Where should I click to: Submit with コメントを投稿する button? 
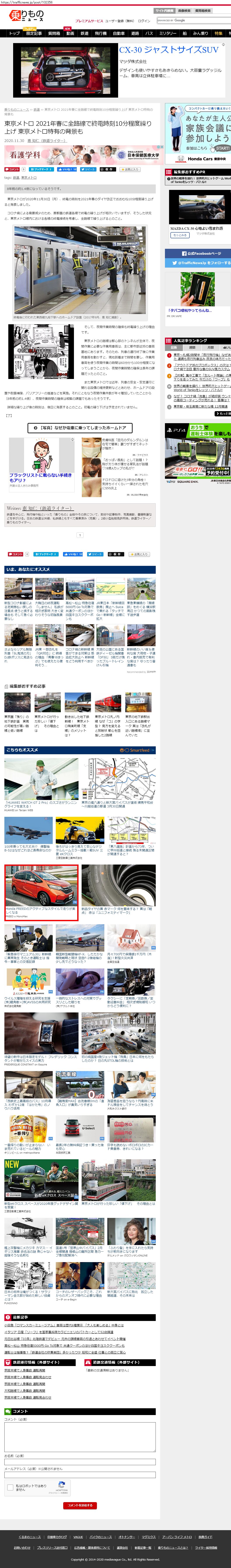point(80,1505)
